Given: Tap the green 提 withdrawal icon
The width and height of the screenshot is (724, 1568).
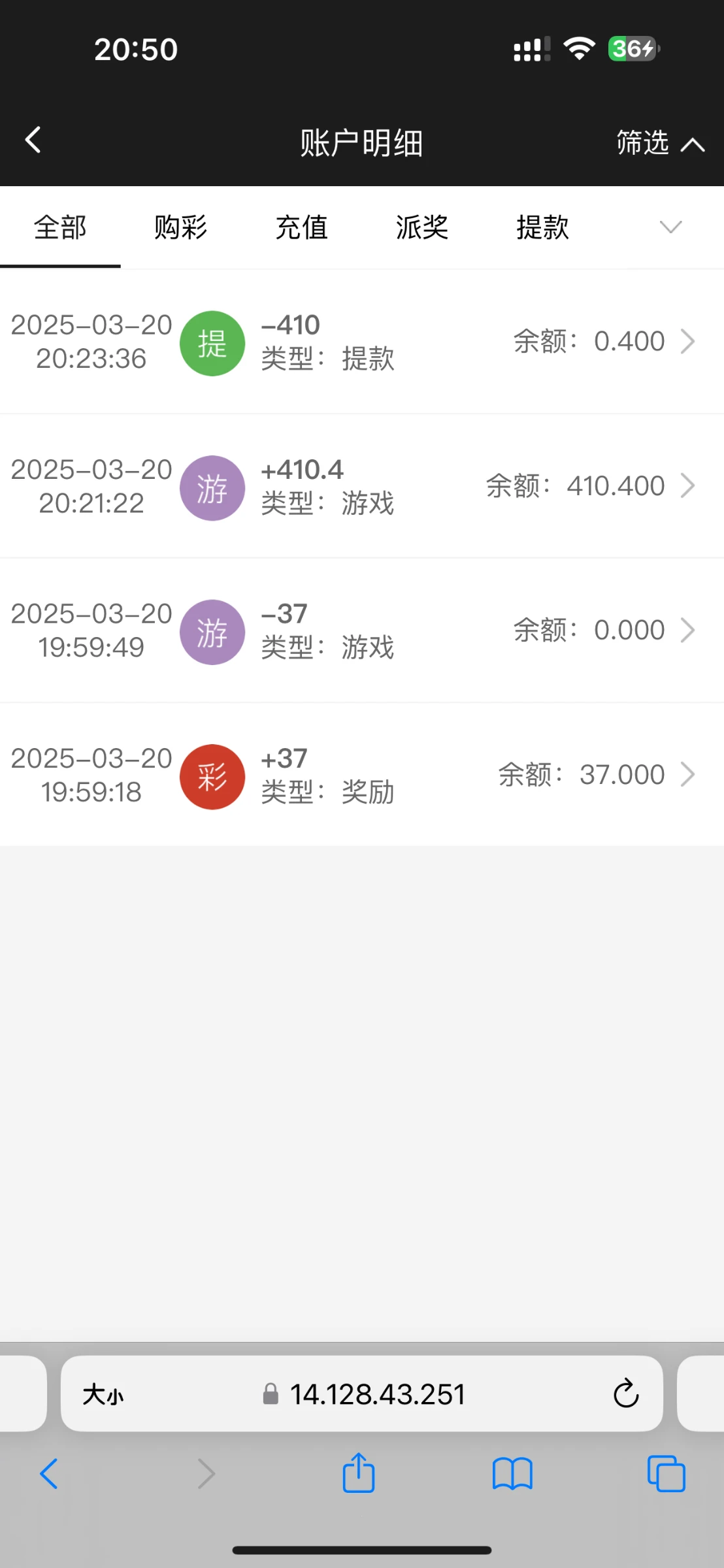Looking at the screenshot, I should pos(212,343).
